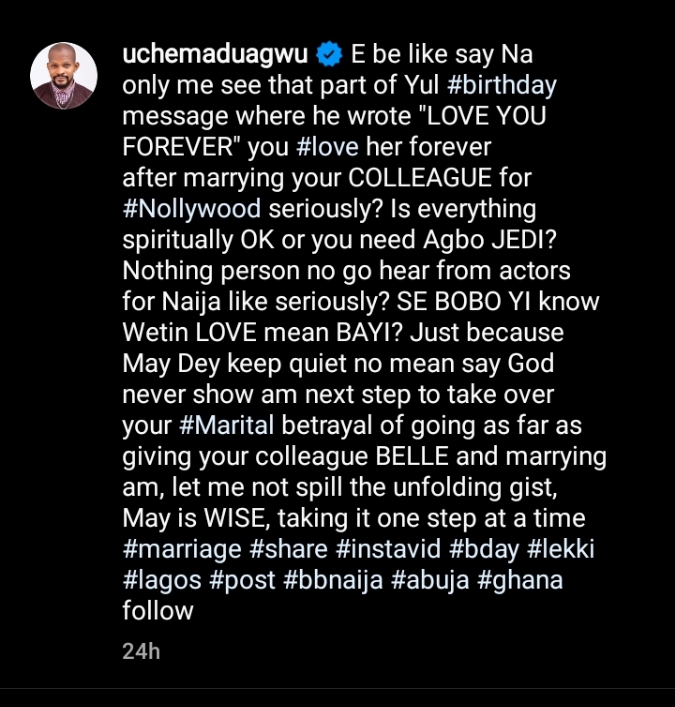Open the #lagos hashtag
The width and height of the screenshot is (675, 707).
[158, 579]
